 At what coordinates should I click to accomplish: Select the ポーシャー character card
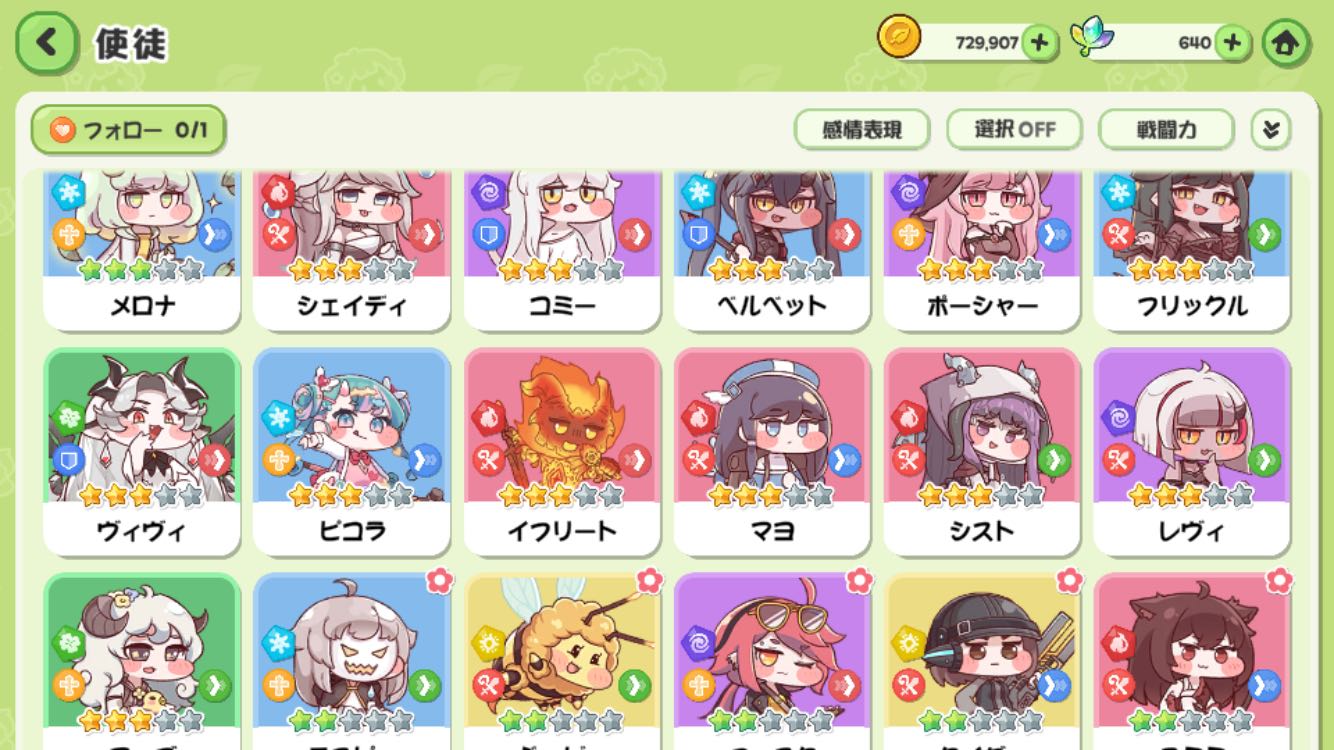(x=982, y=250)
